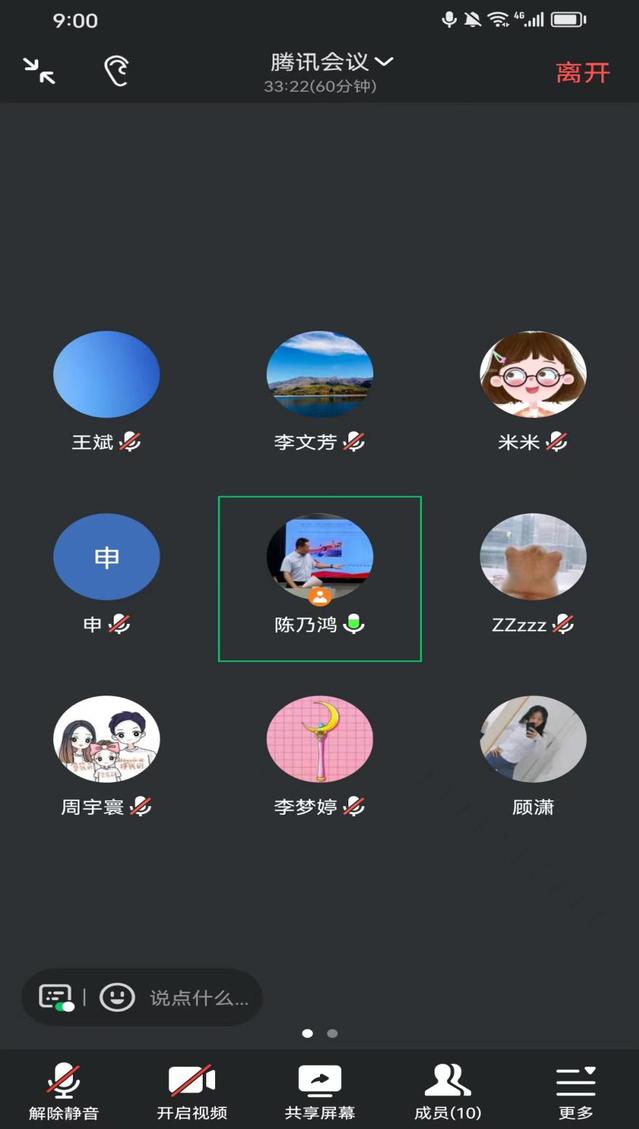
Task: Minimize the meeting window
Action: [x=39, y=70]
